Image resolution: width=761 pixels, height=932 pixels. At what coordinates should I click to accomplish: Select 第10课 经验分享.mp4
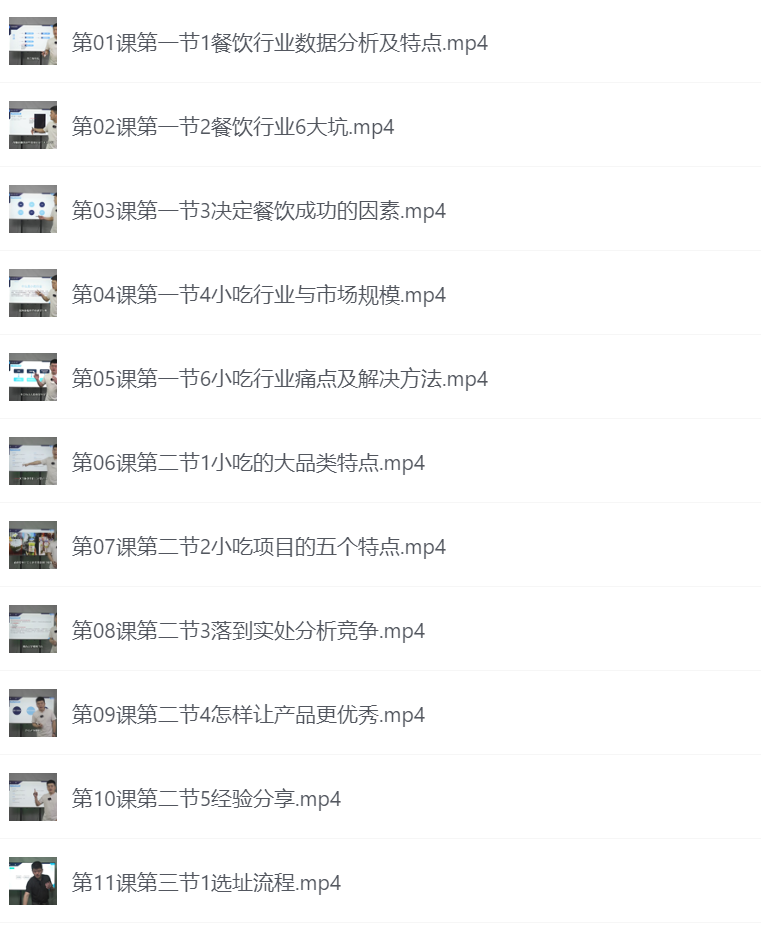[x=206, y=799]
